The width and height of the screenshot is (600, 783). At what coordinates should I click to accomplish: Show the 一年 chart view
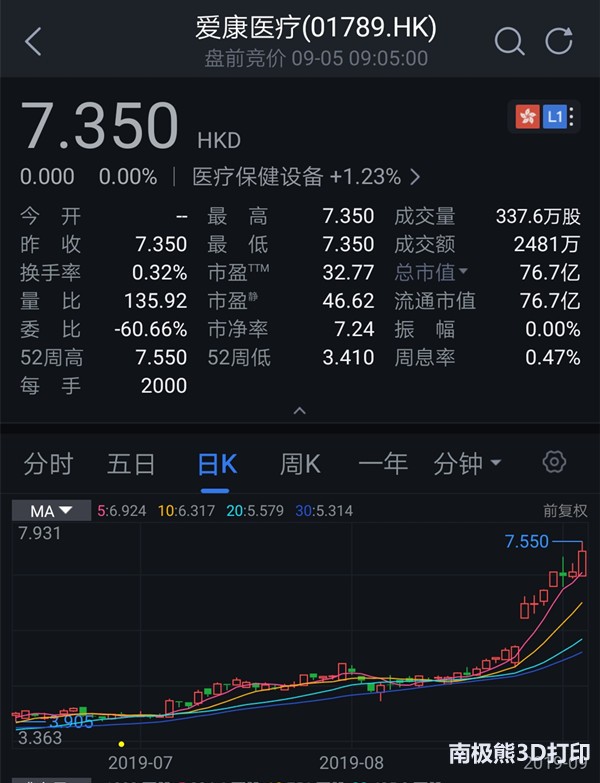click(x=383, y=464)
